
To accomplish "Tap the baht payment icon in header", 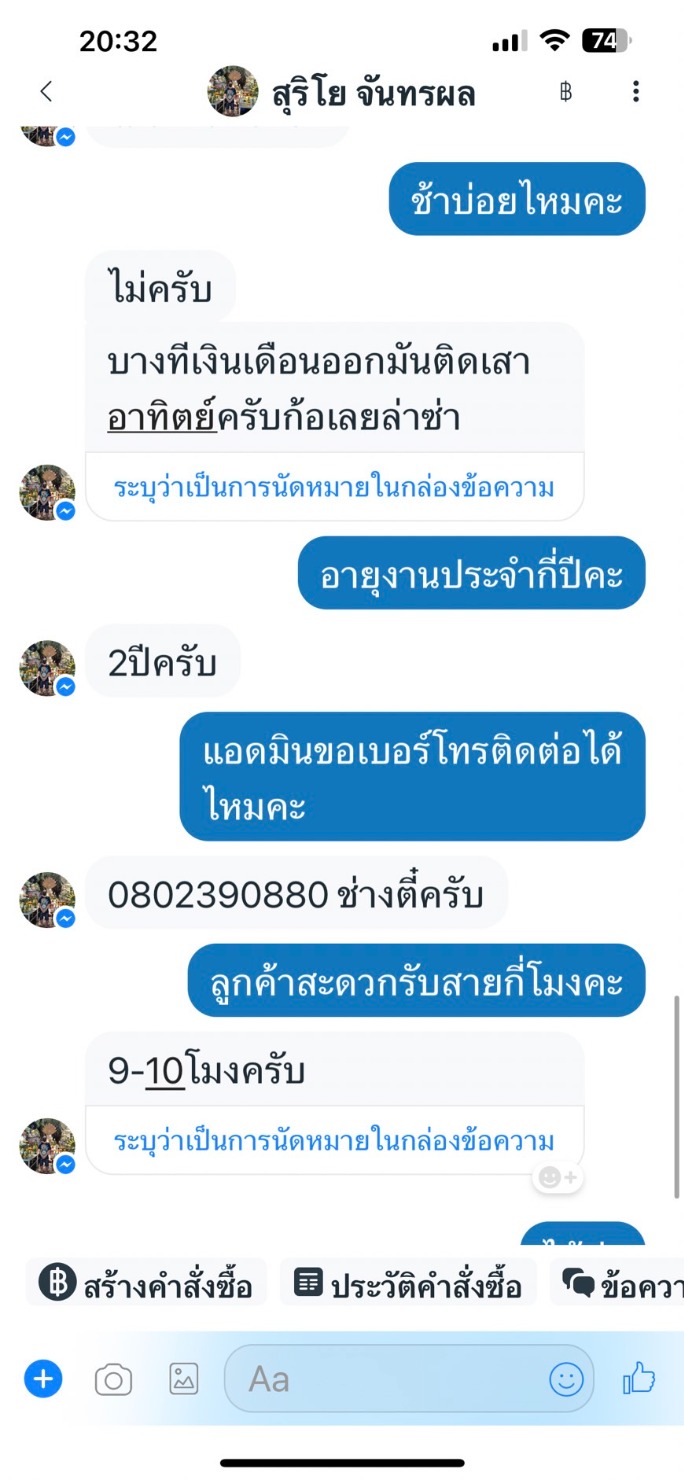I will point(566,92).
